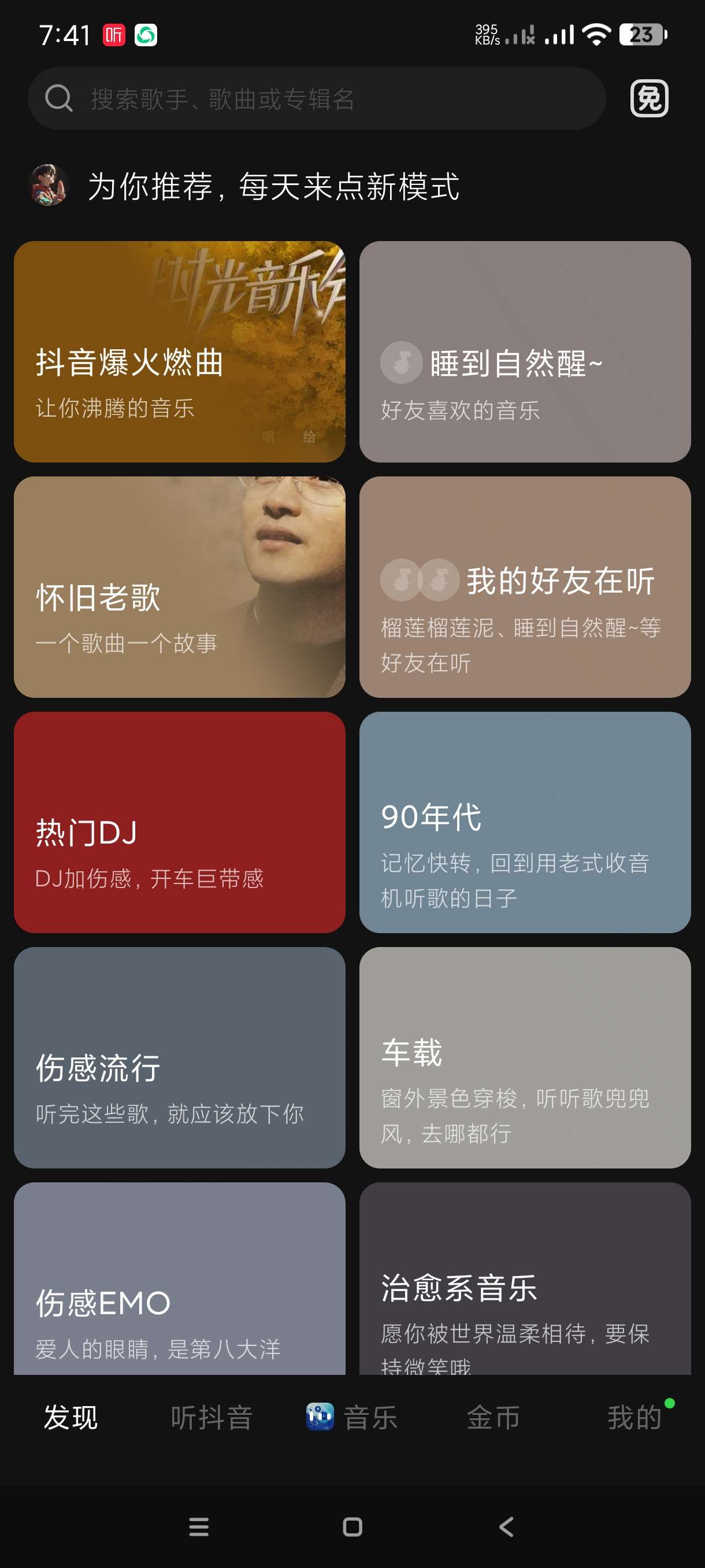The height and width of the screenshot is (1568, 705).
Task: Select the 热门DJ card
Action: click(180, 822)
